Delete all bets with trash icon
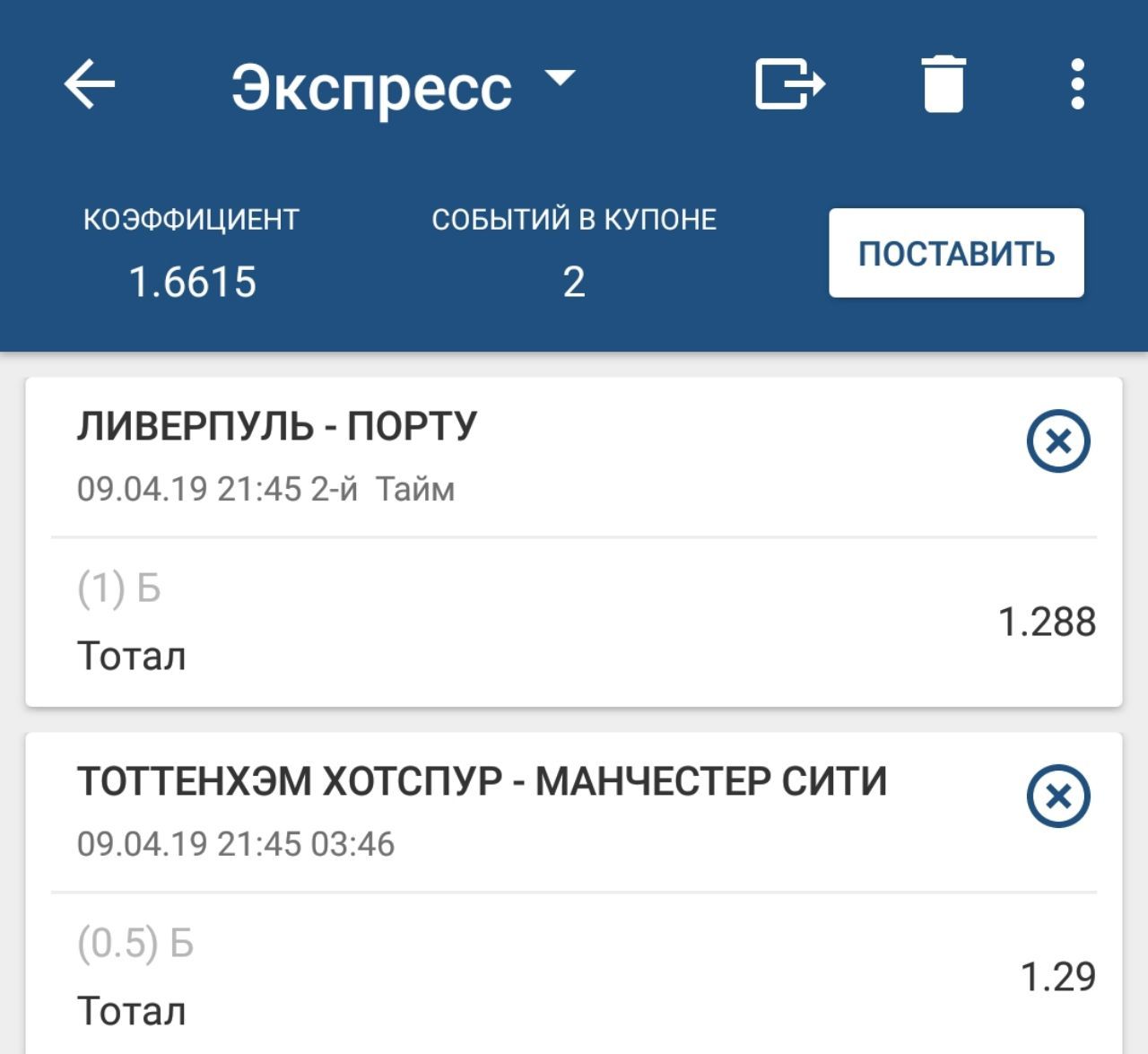This screenshot has height=1054, width=1148. pyautogui.click(x=943, y=84)
